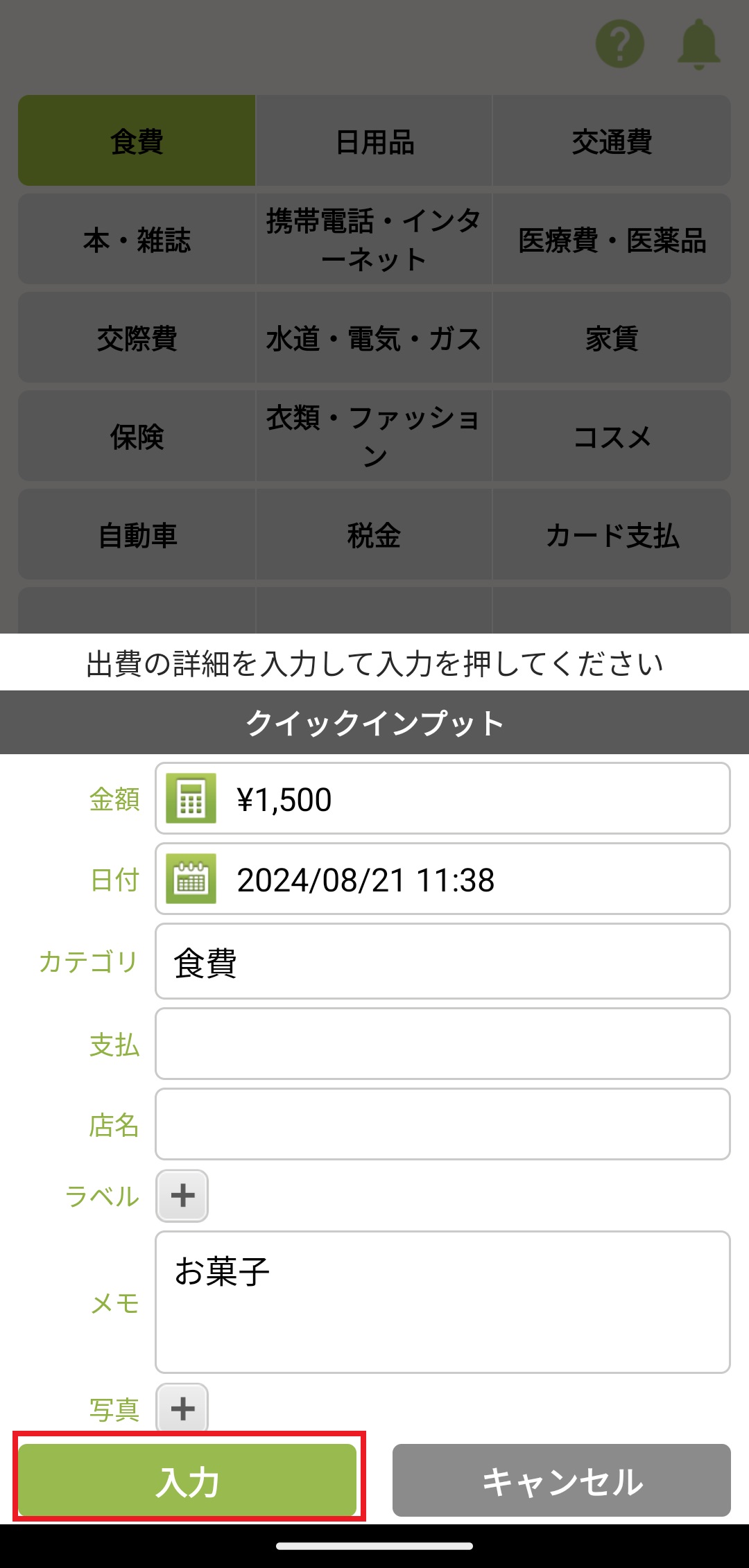Open the calendar icon in the 日付 field

pos(191,879)
